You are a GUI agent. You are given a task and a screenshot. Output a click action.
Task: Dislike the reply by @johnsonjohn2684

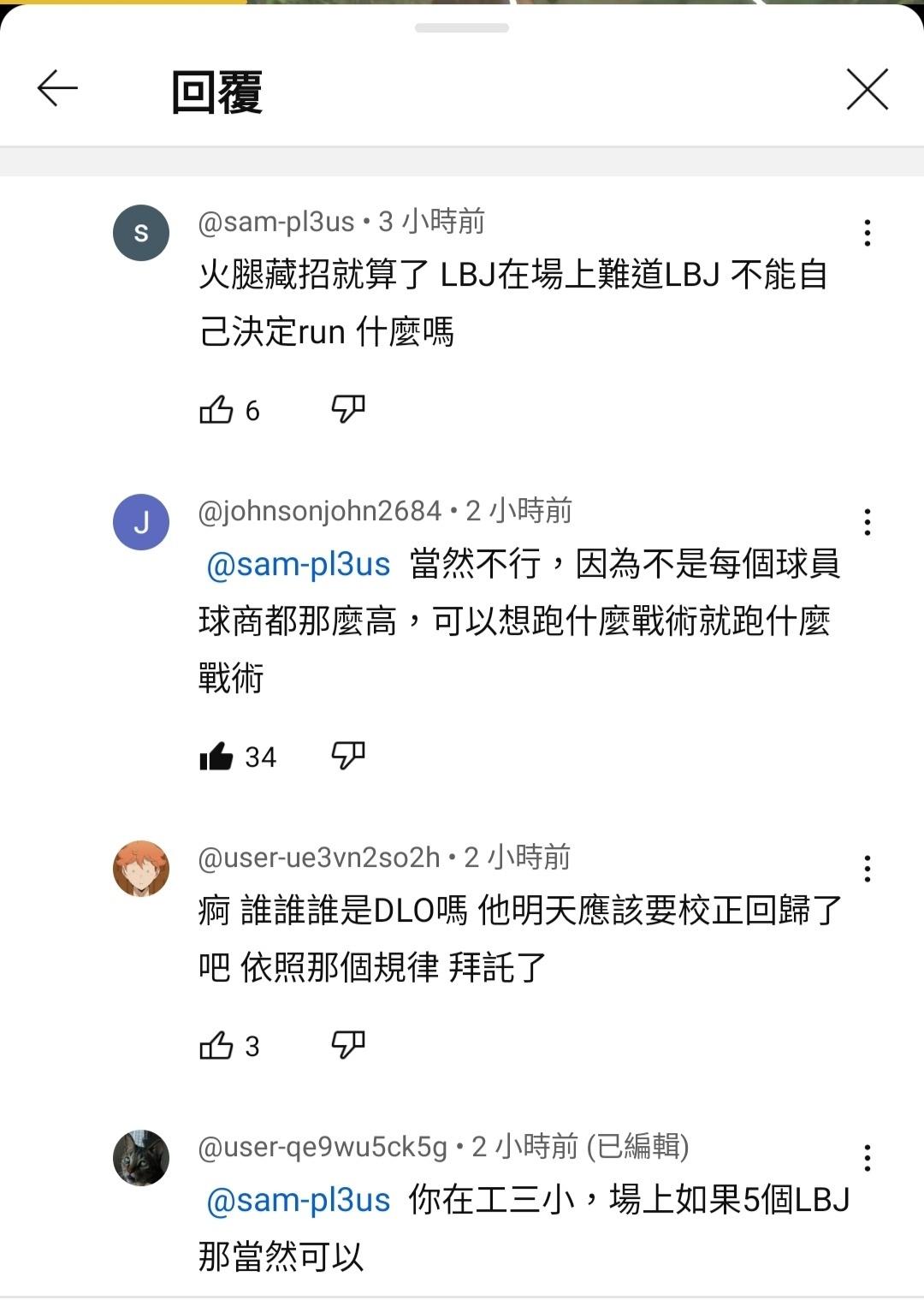(348, 756)
